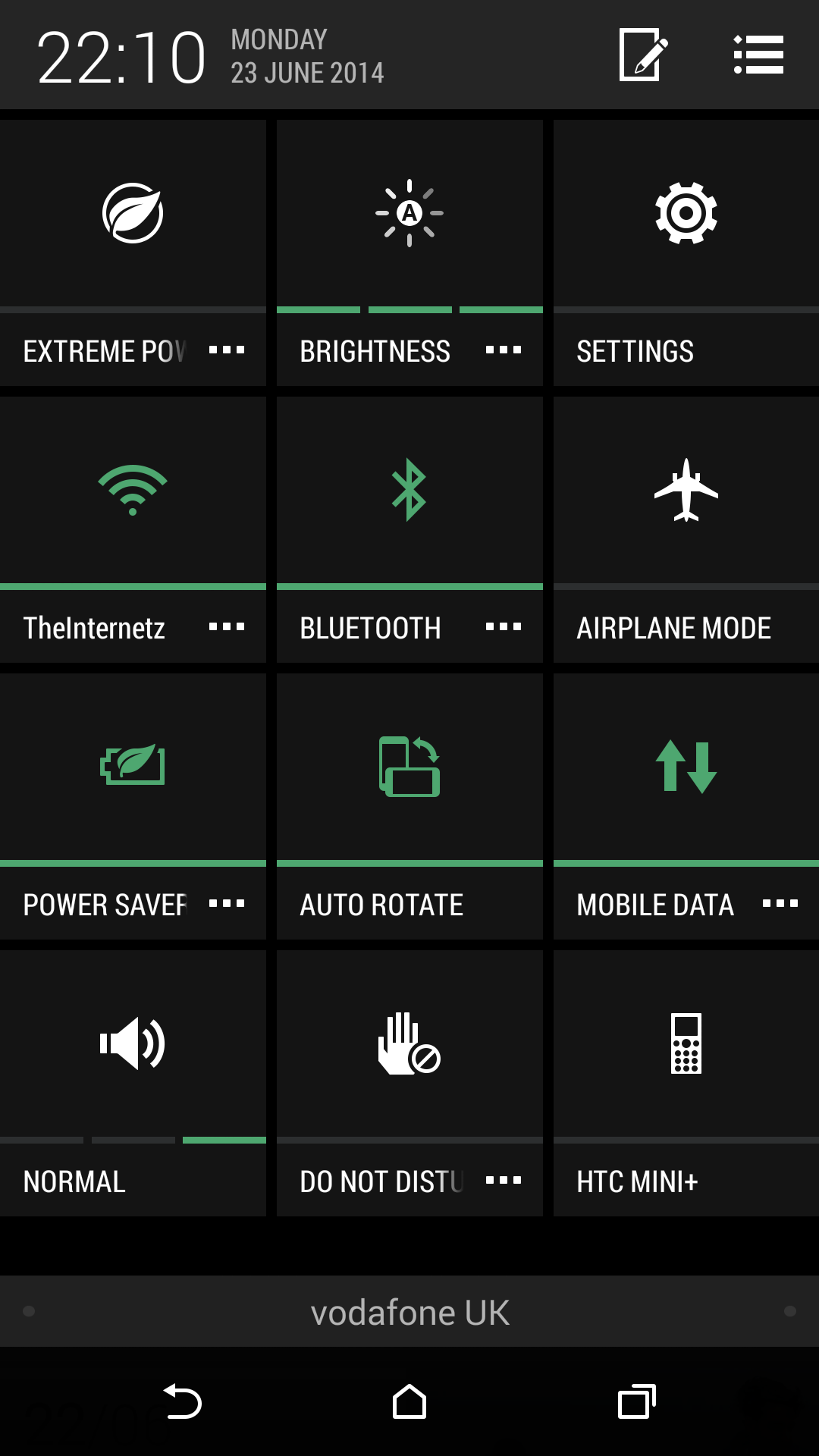Open more options for Mobile Data

(x=780, y=904)
